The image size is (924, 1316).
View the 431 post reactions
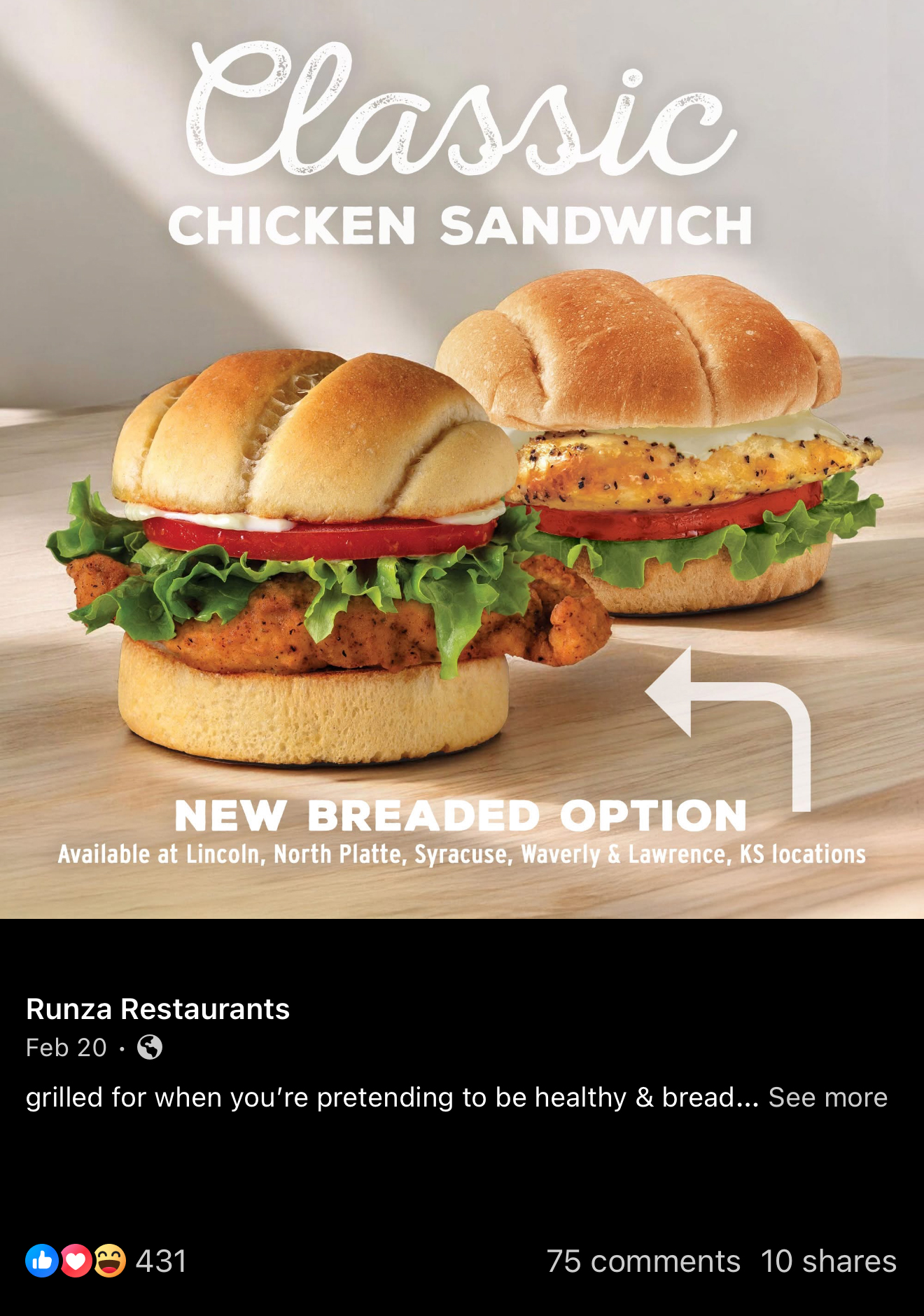pos(106,1261)
